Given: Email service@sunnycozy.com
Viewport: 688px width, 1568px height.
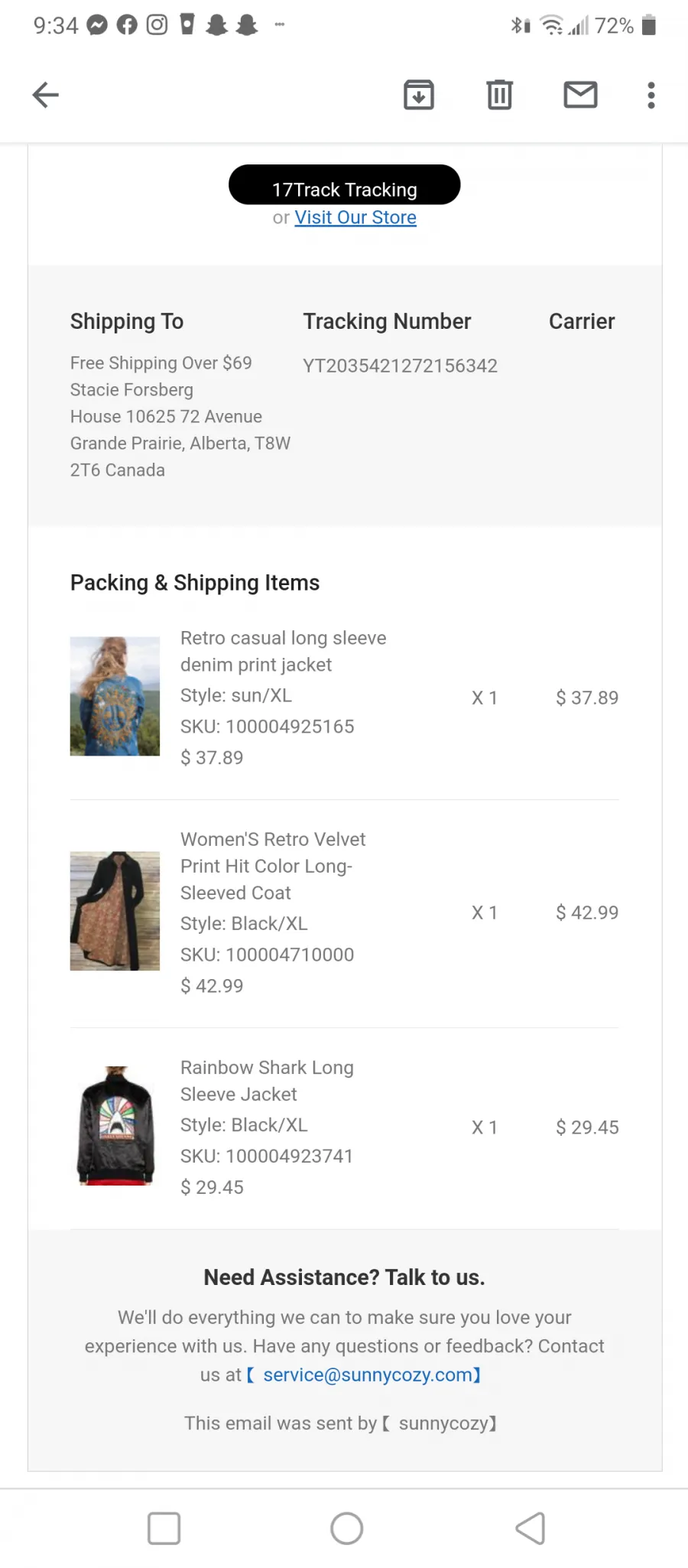Looking at the screenshot, I should [368, 1374].
